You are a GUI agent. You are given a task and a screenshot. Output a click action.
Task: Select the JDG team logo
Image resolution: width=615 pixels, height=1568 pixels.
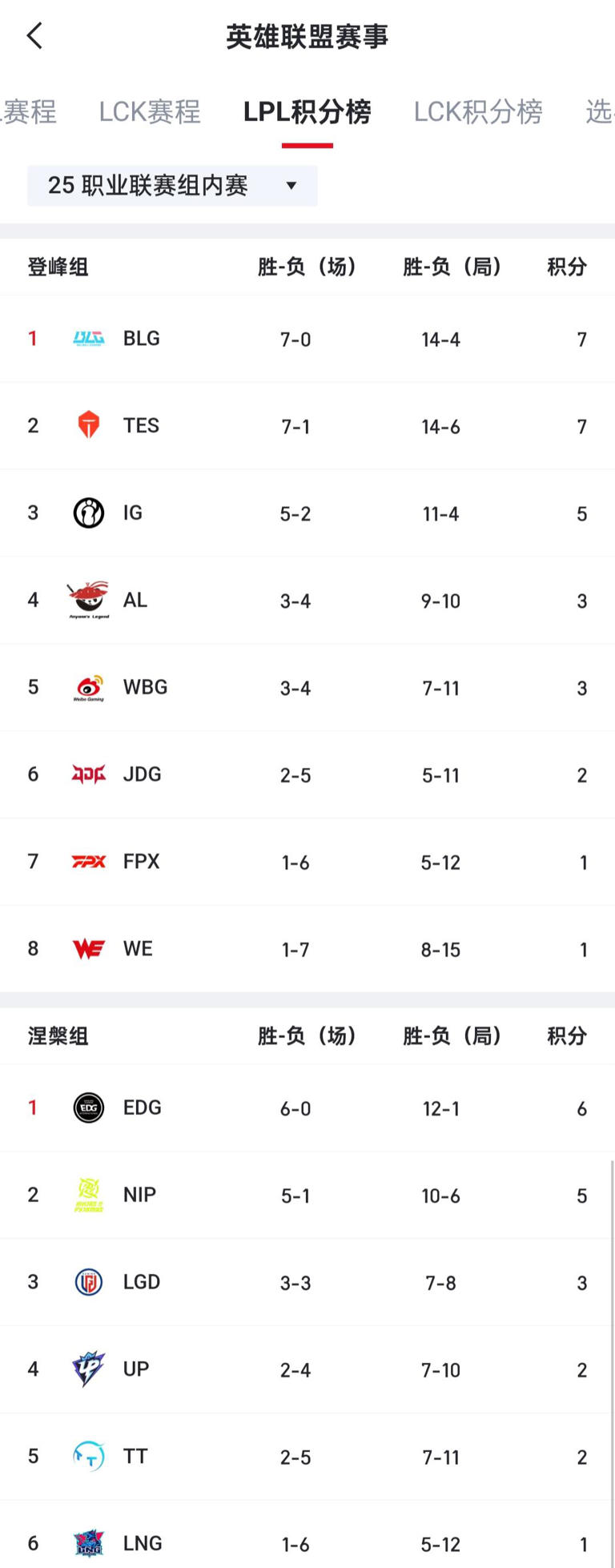(88, 774)
